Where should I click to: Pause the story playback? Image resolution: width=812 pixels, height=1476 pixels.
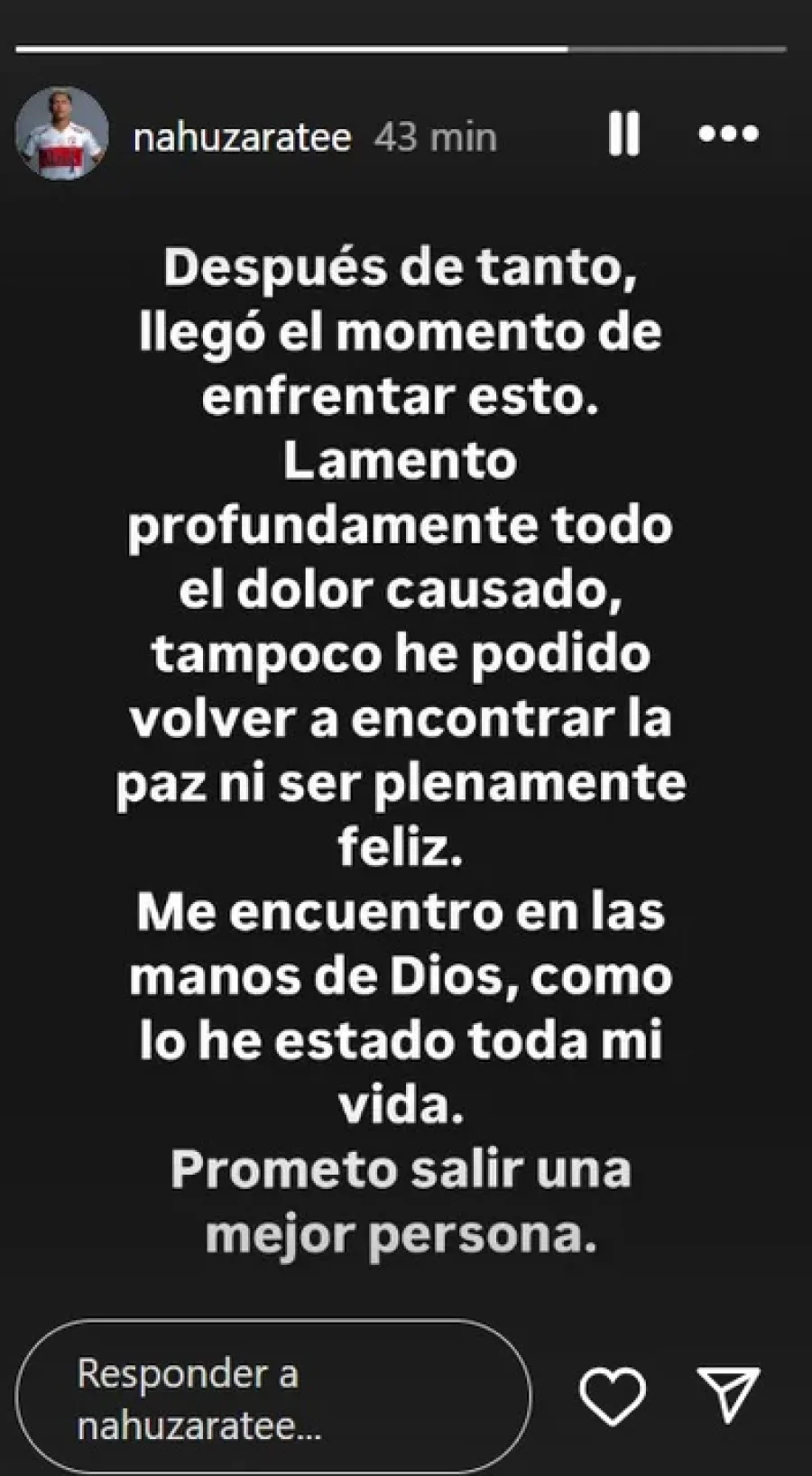point(623,134)
